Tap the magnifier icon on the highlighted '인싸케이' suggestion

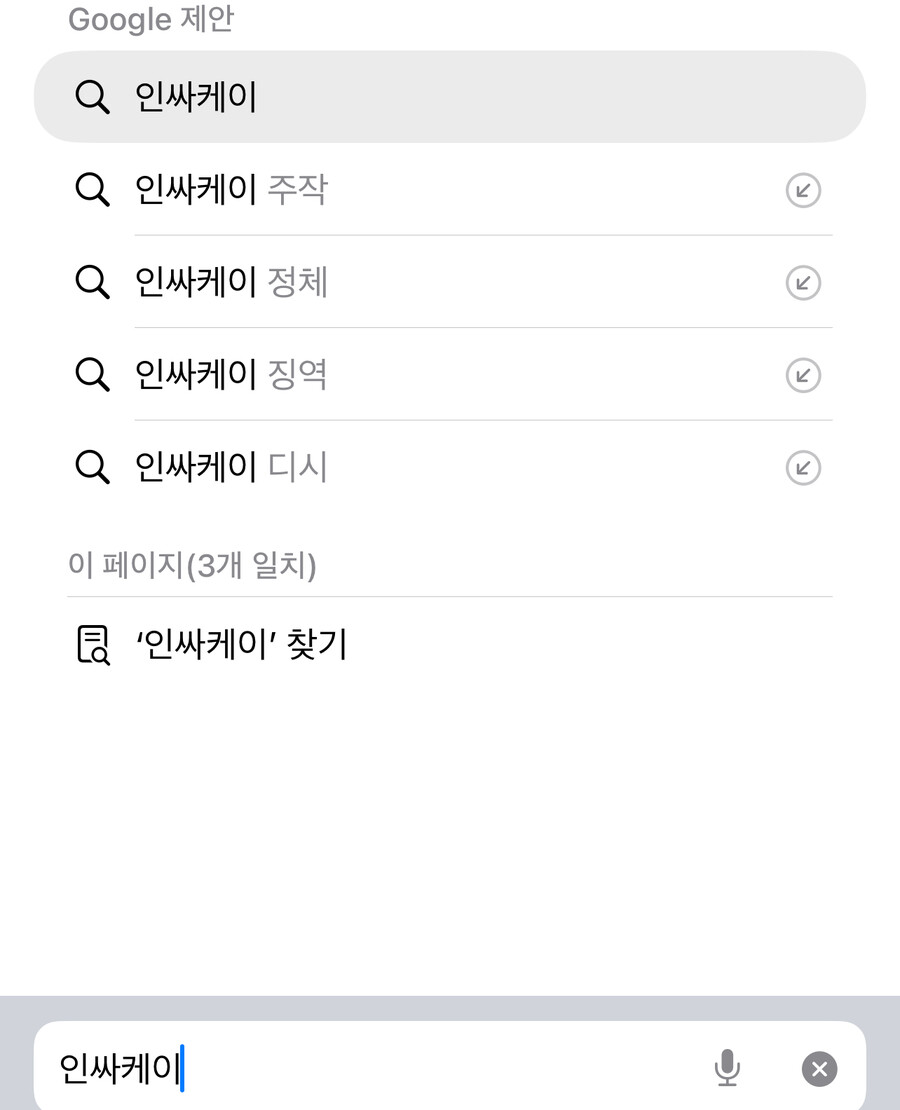(x=93, y=97)
